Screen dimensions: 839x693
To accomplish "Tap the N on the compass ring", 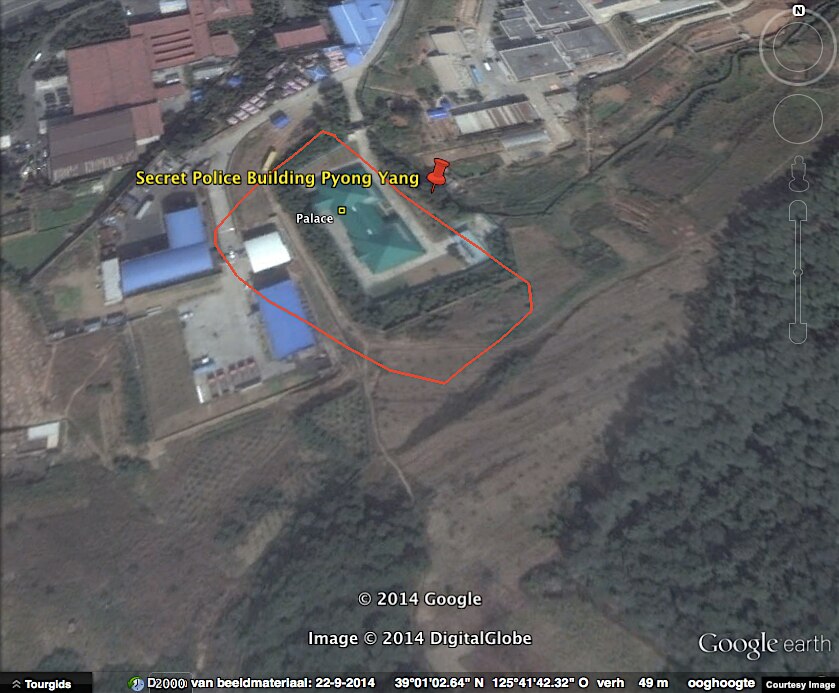I will click(x=798, y=11).
